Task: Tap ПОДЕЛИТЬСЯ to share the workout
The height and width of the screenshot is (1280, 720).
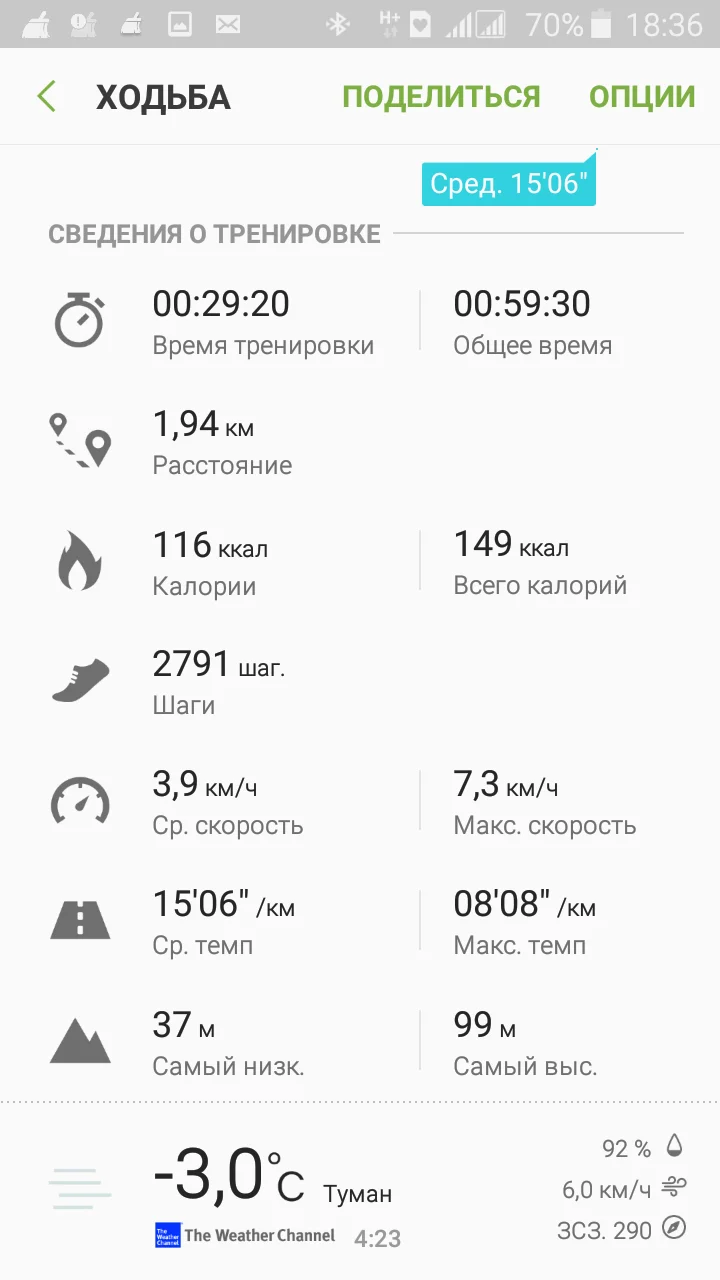Action: tap(441, 97)
